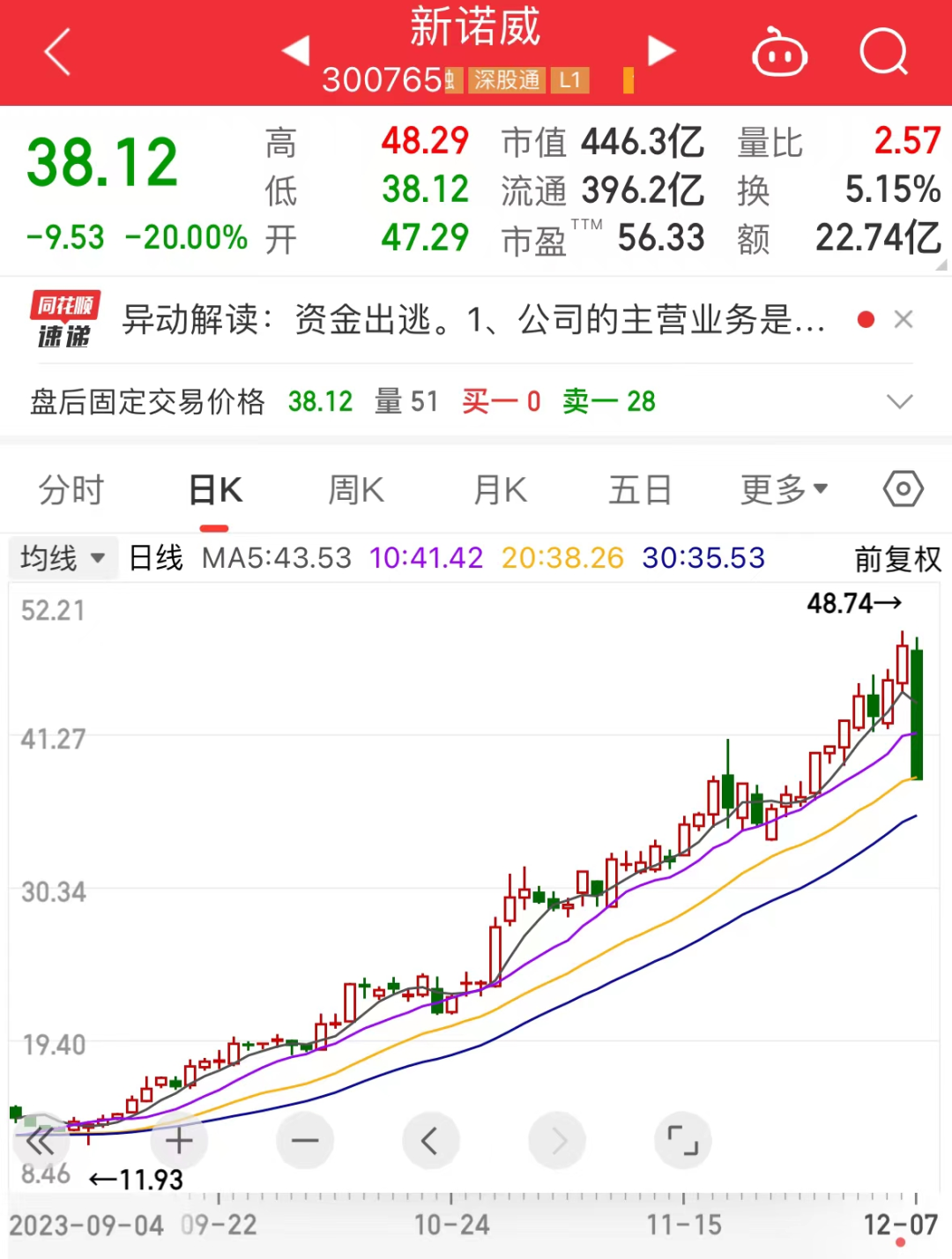Screen dimensions: 952x1259
Task: Open the 异动解读 news line
Action: (472, 320)
